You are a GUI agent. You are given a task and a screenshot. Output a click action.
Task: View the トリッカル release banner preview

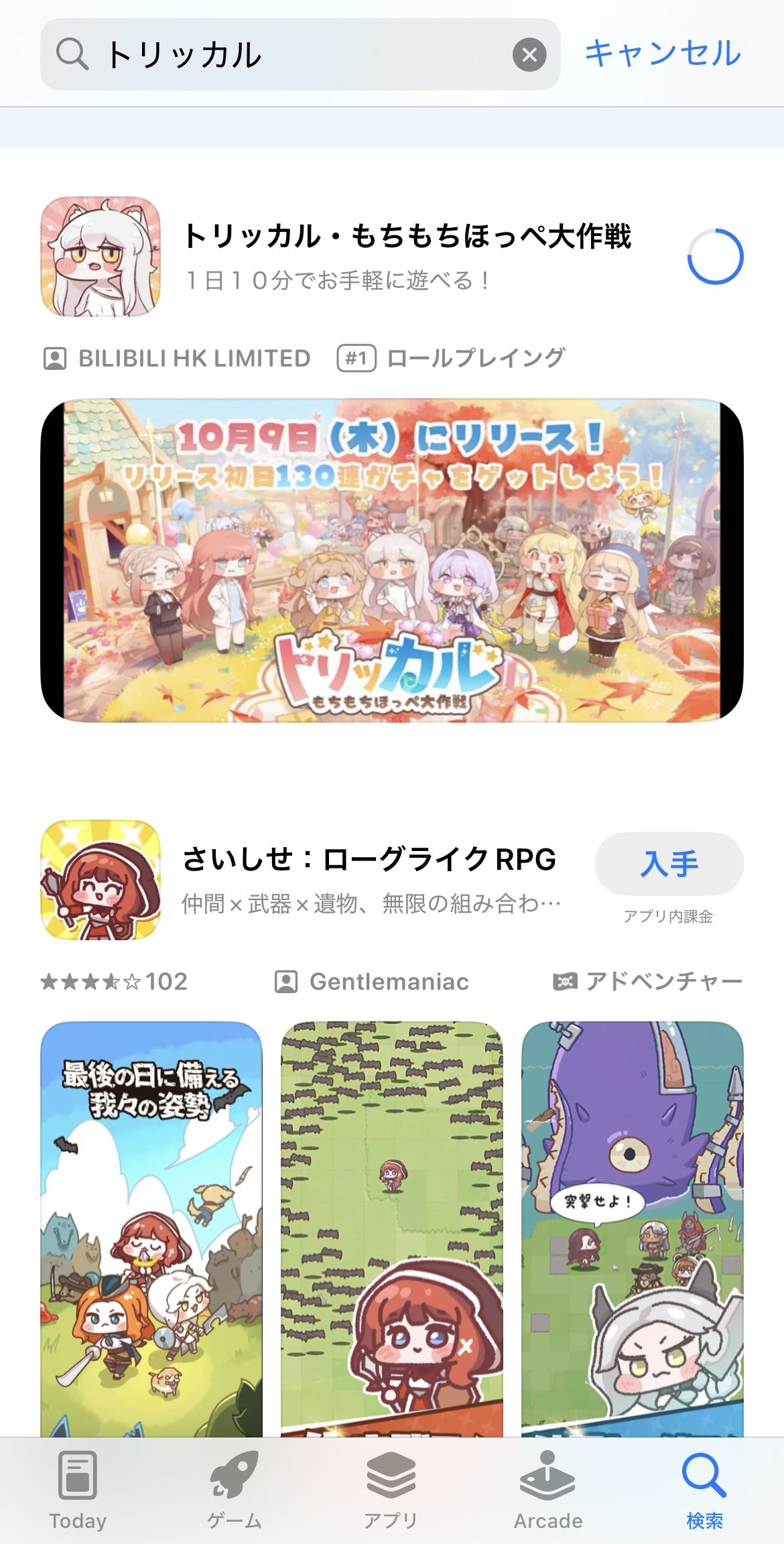click(x=392, y=560)
